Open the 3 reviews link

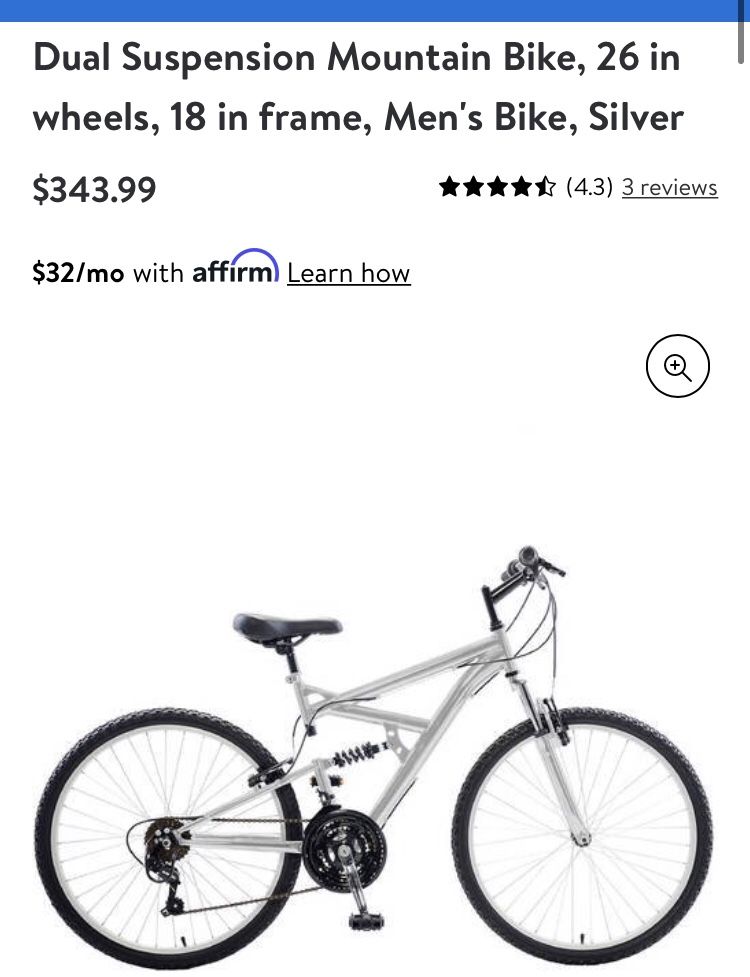(669, 187)
